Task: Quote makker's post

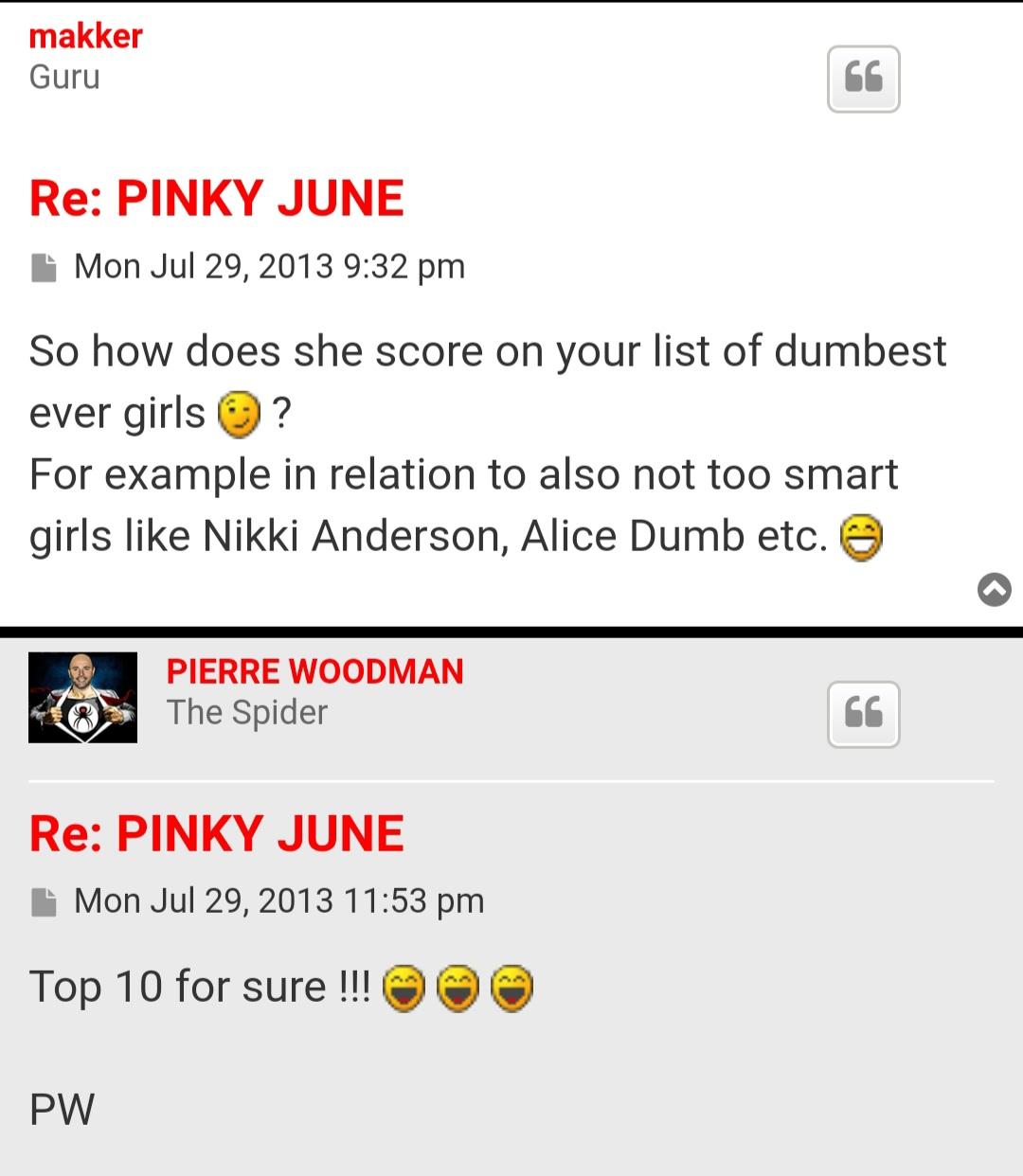Action: [863, 79]
